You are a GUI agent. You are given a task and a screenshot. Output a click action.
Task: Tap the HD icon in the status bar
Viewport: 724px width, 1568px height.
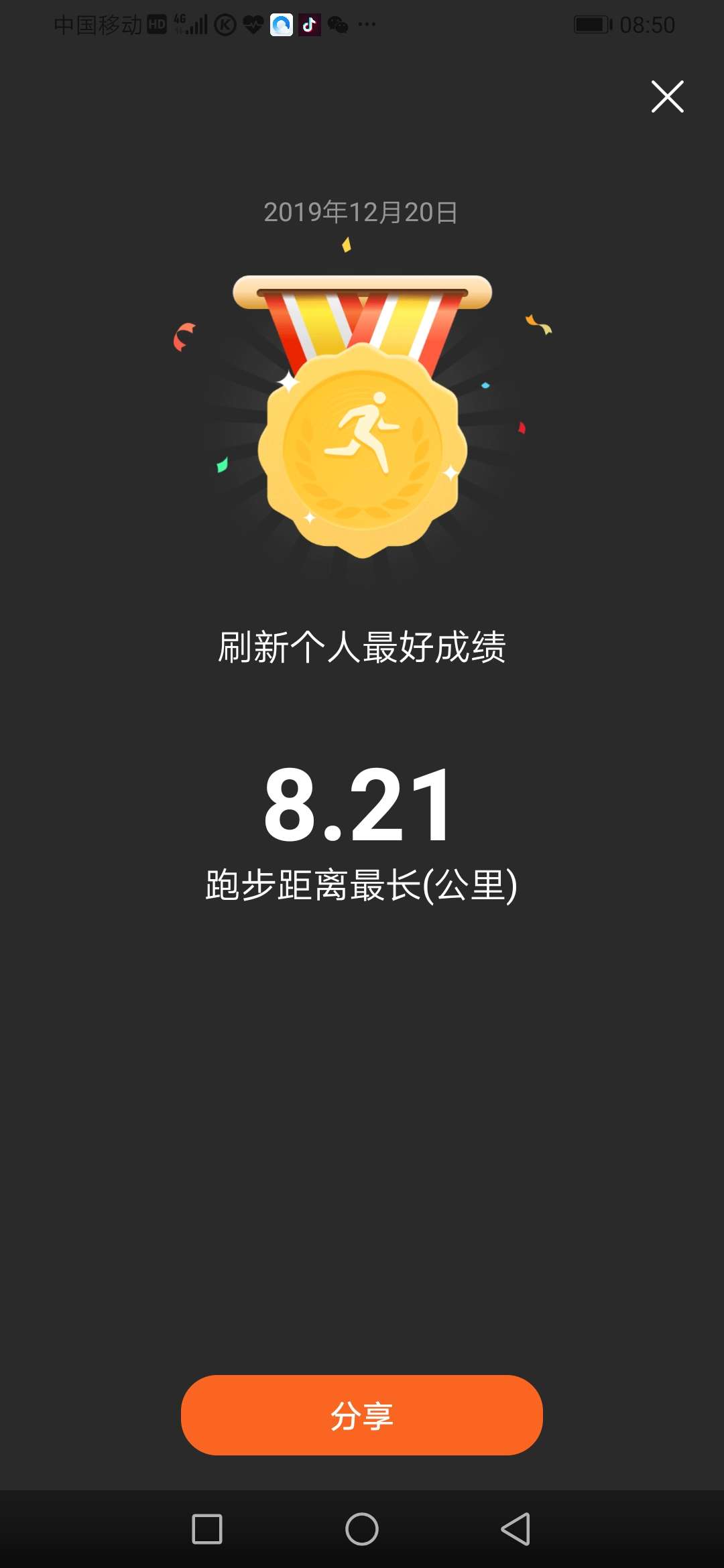pyautogui.click(x=157, y=25)
